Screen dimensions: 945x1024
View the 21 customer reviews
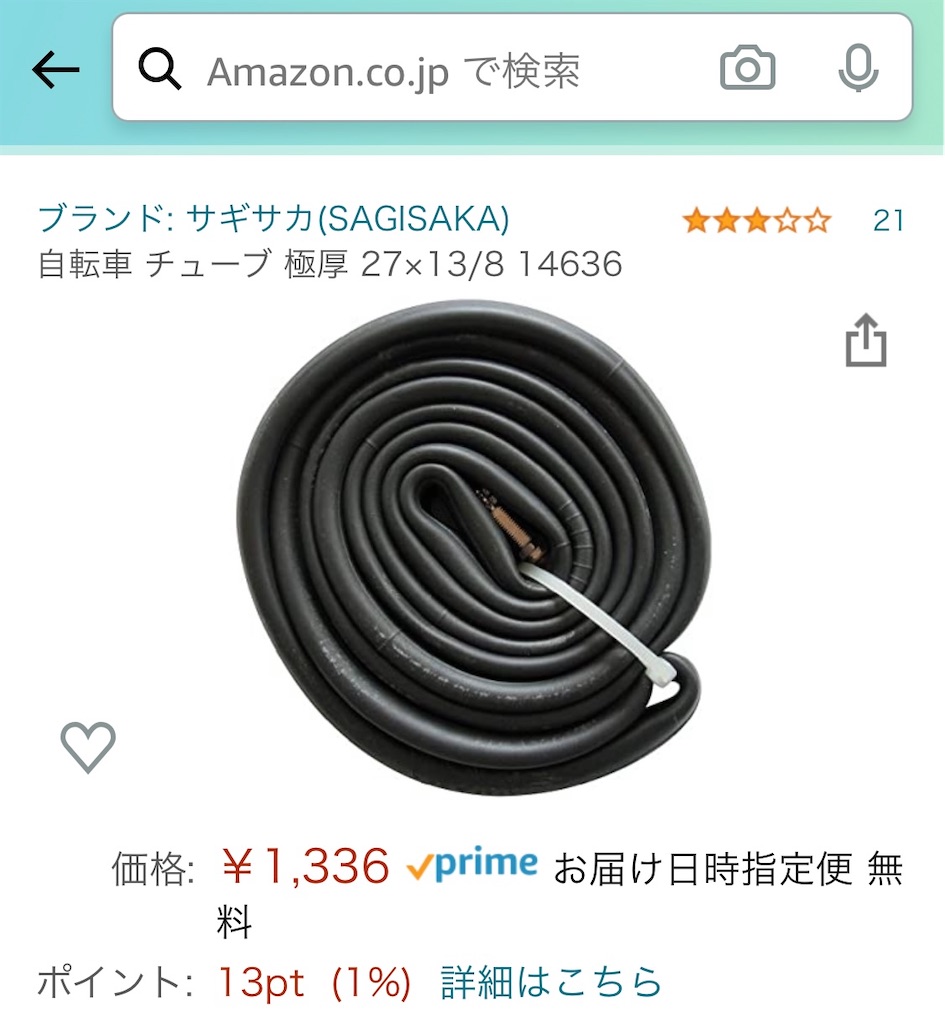click(888, 220)
